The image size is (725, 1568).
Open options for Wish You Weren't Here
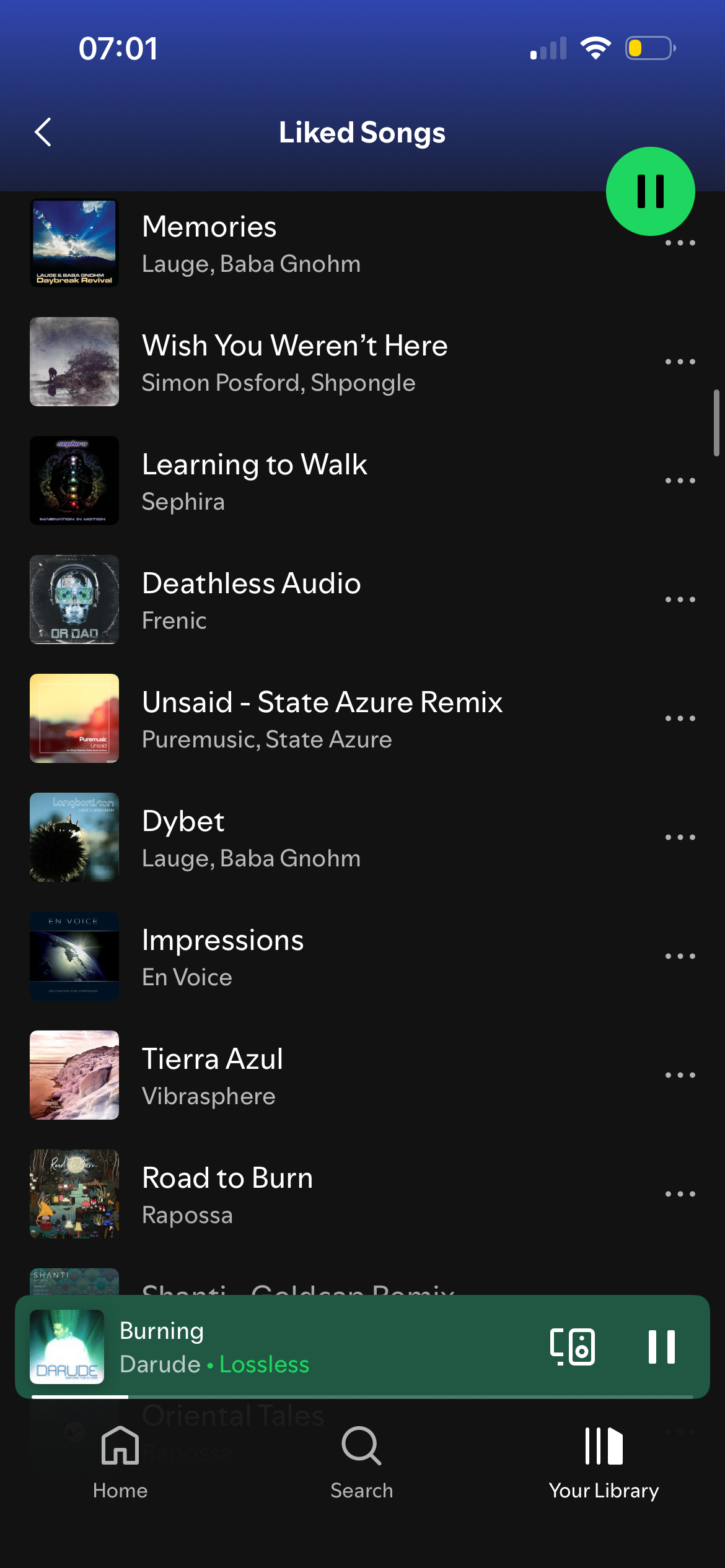point(680,362)
